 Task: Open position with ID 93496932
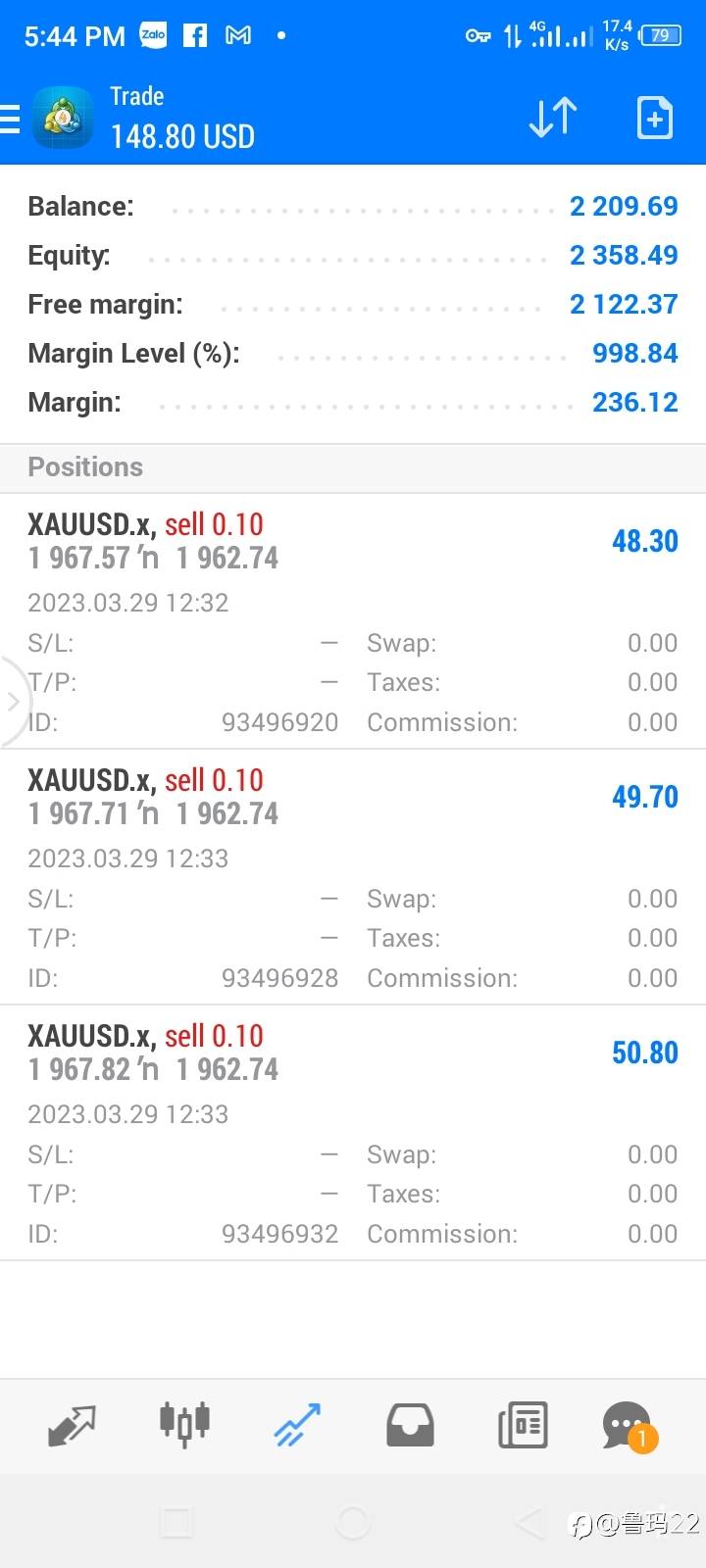tap(353, 1133)
